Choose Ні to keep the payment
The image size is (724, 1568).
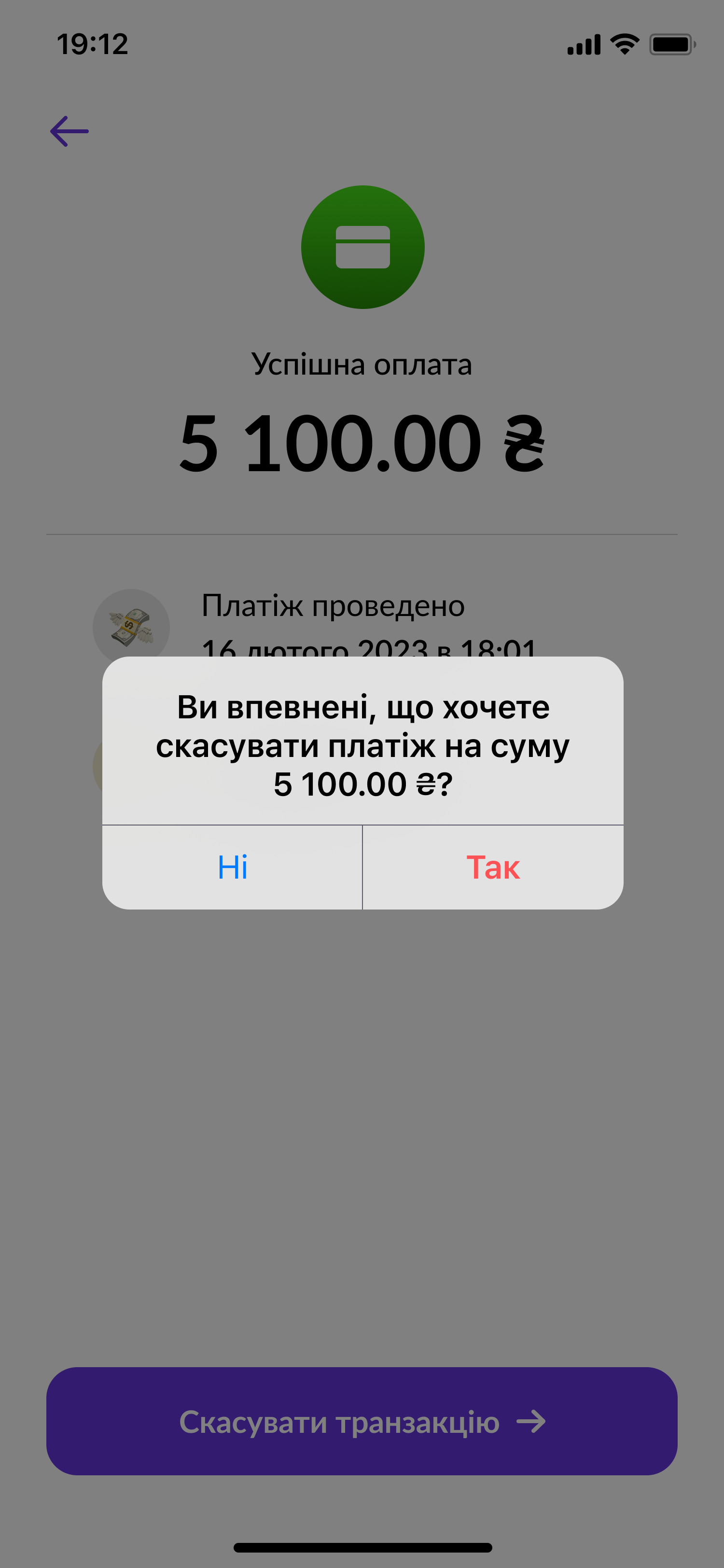pyautogui.click(x=233, y=867)
